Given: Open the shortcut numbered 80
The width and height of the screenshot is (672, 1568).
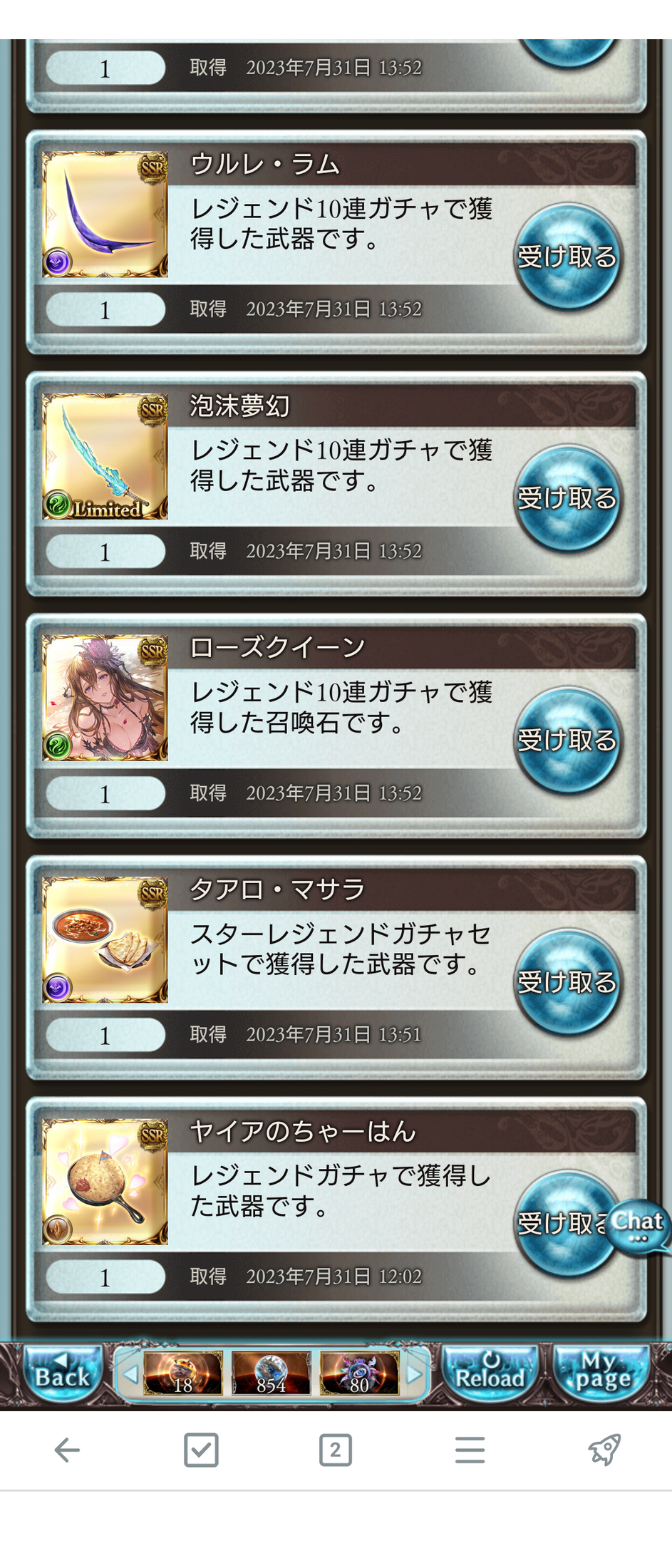Looking at the screenshot, I should click(359, 1373).
